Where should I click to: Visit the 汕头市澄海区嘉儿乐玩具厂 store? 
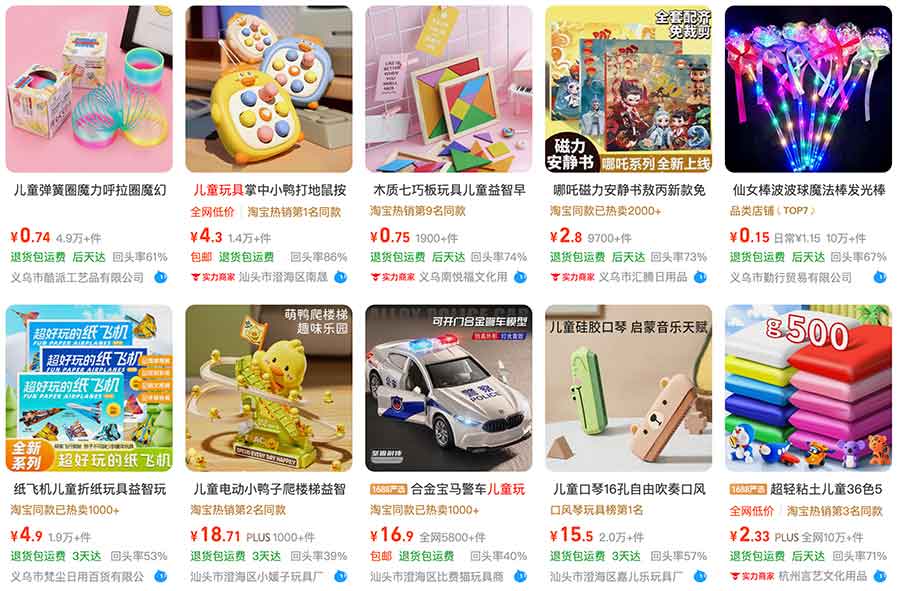tap(616, 577)
